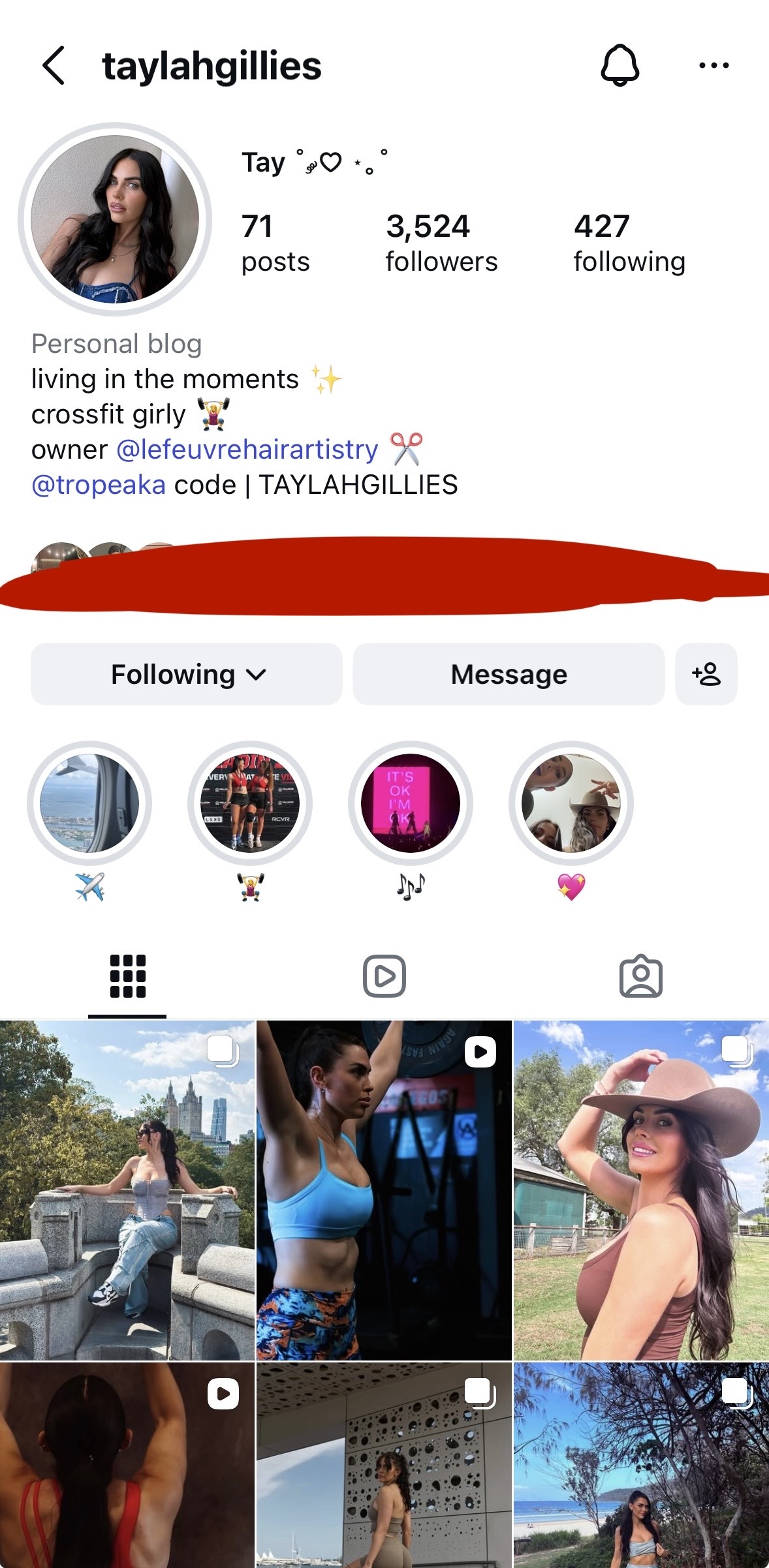
Task: Open the music notes story highlight
Action: coord(411,803)
